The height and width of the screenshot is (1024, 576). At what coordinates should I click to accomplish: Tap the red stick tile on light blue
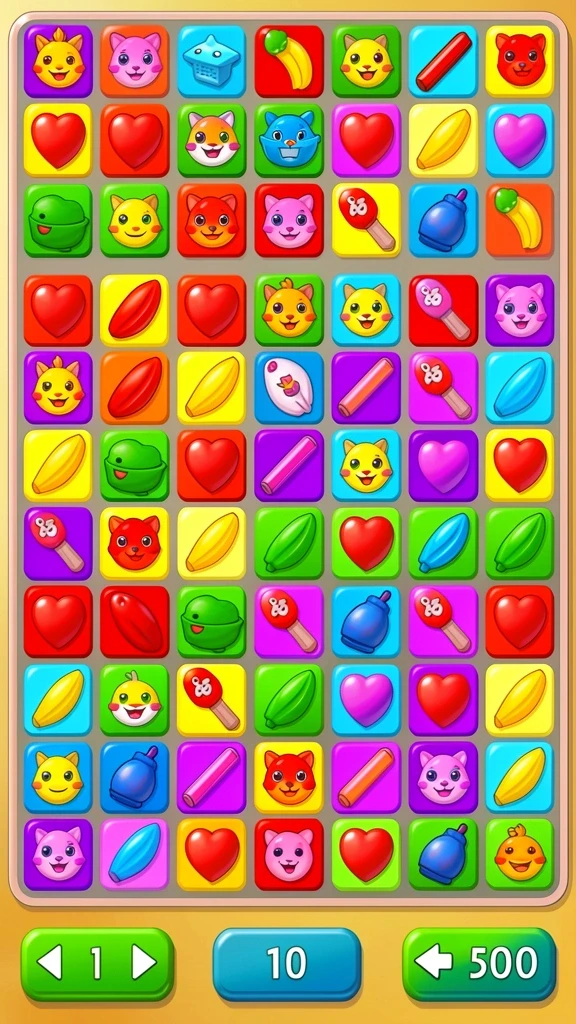click(x=443, y=61)
